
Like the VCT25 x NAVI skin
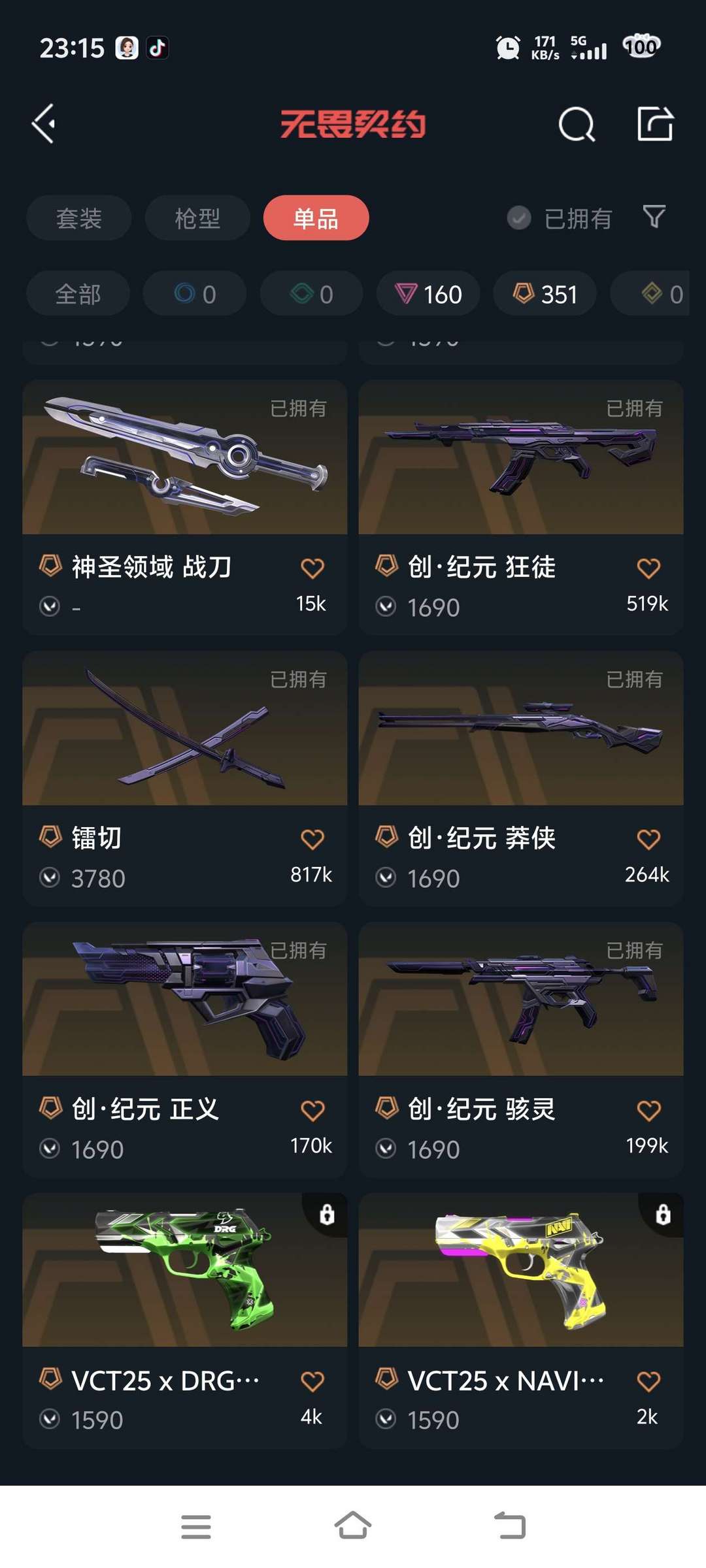(x=648, y=1381)
